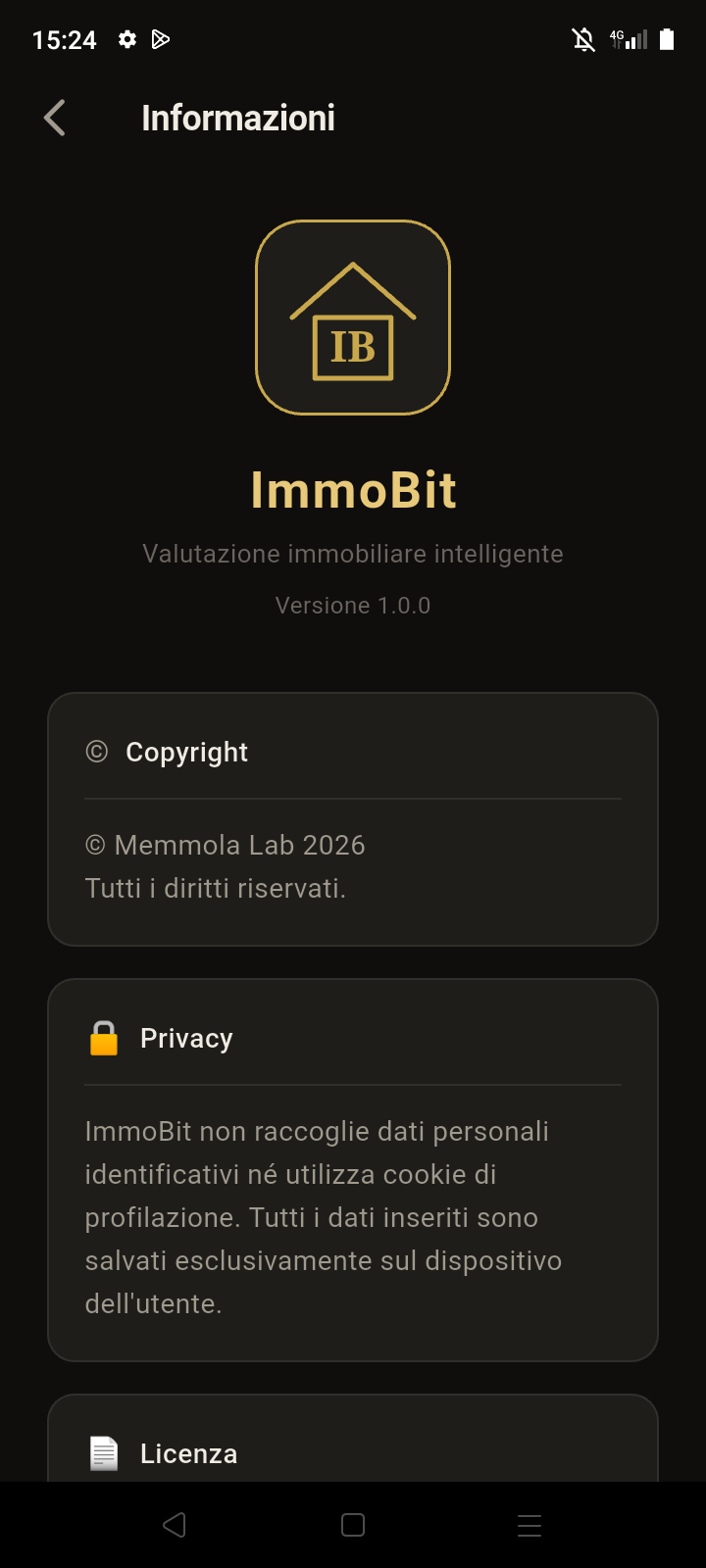Image resolution: width=706 pixels, height=1568 pixels.
Task: Select the Informazioni screen title
Action: pos(237,118)
